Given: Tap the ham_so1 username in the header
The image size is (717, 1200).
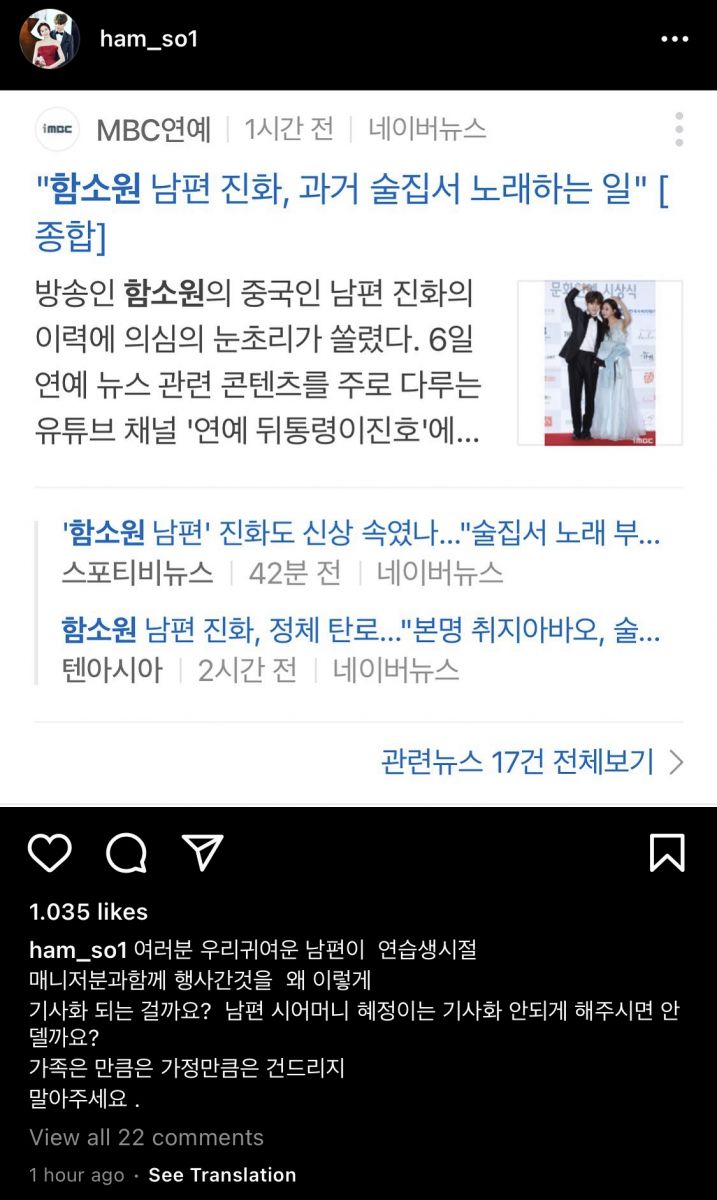Looking at the screenshot, I should pos(148,39).
